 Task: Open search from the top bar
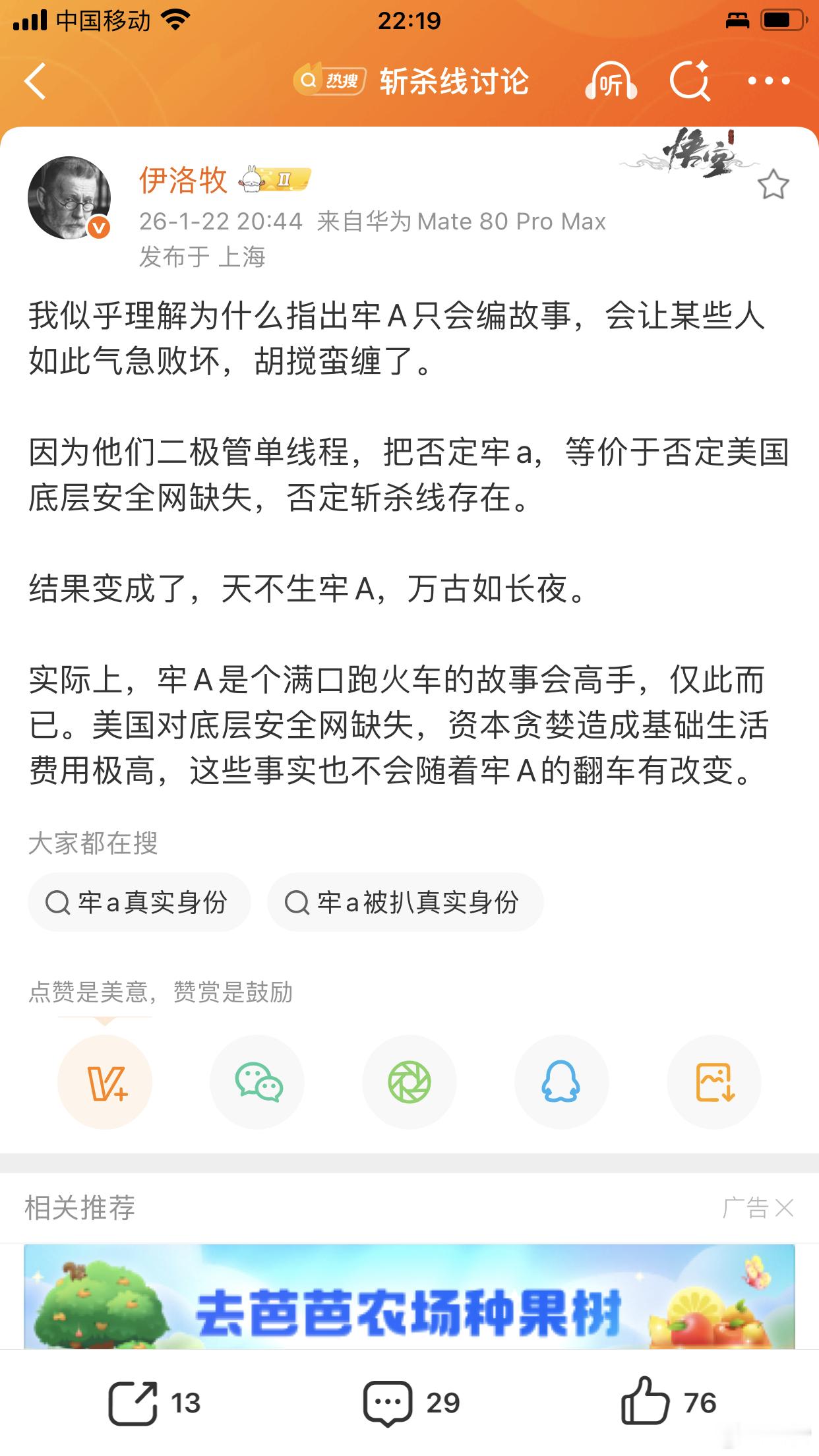pos(690,81)
